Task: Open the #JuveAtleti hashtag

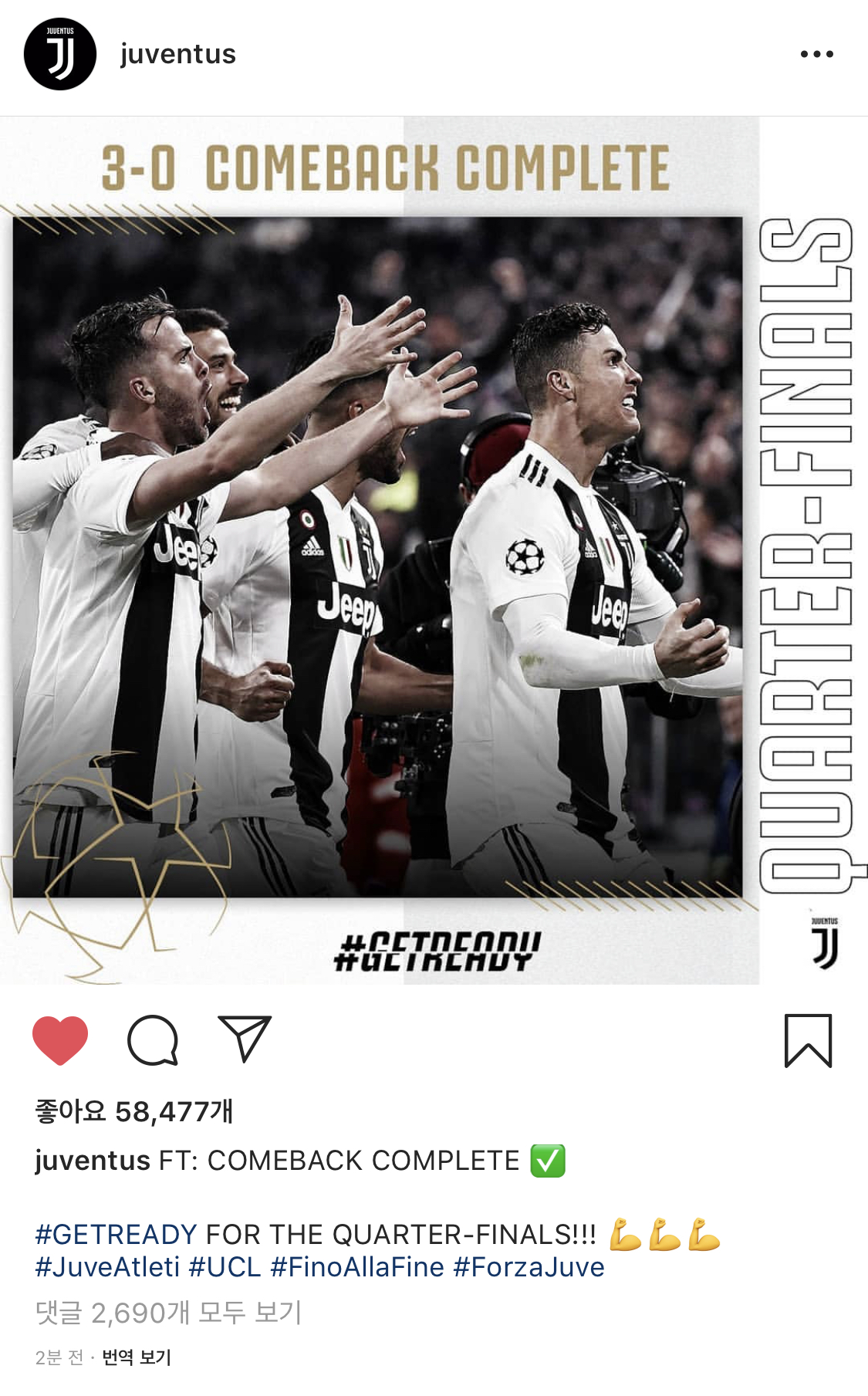Action: pos(107,1267)
